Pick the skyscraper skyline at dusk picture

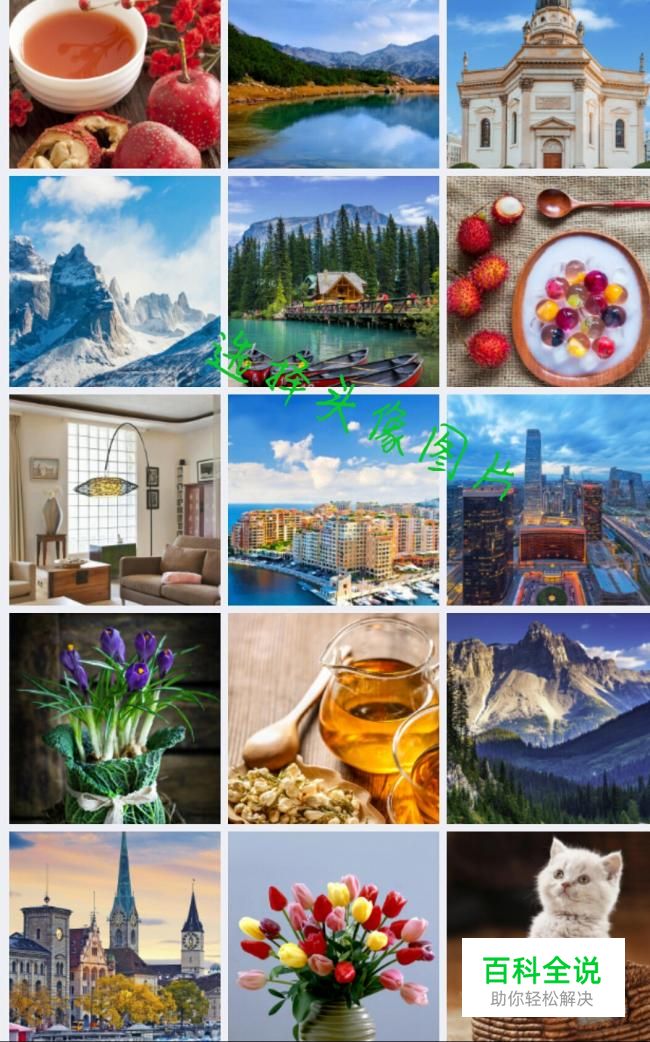click(x=548, y=500)
